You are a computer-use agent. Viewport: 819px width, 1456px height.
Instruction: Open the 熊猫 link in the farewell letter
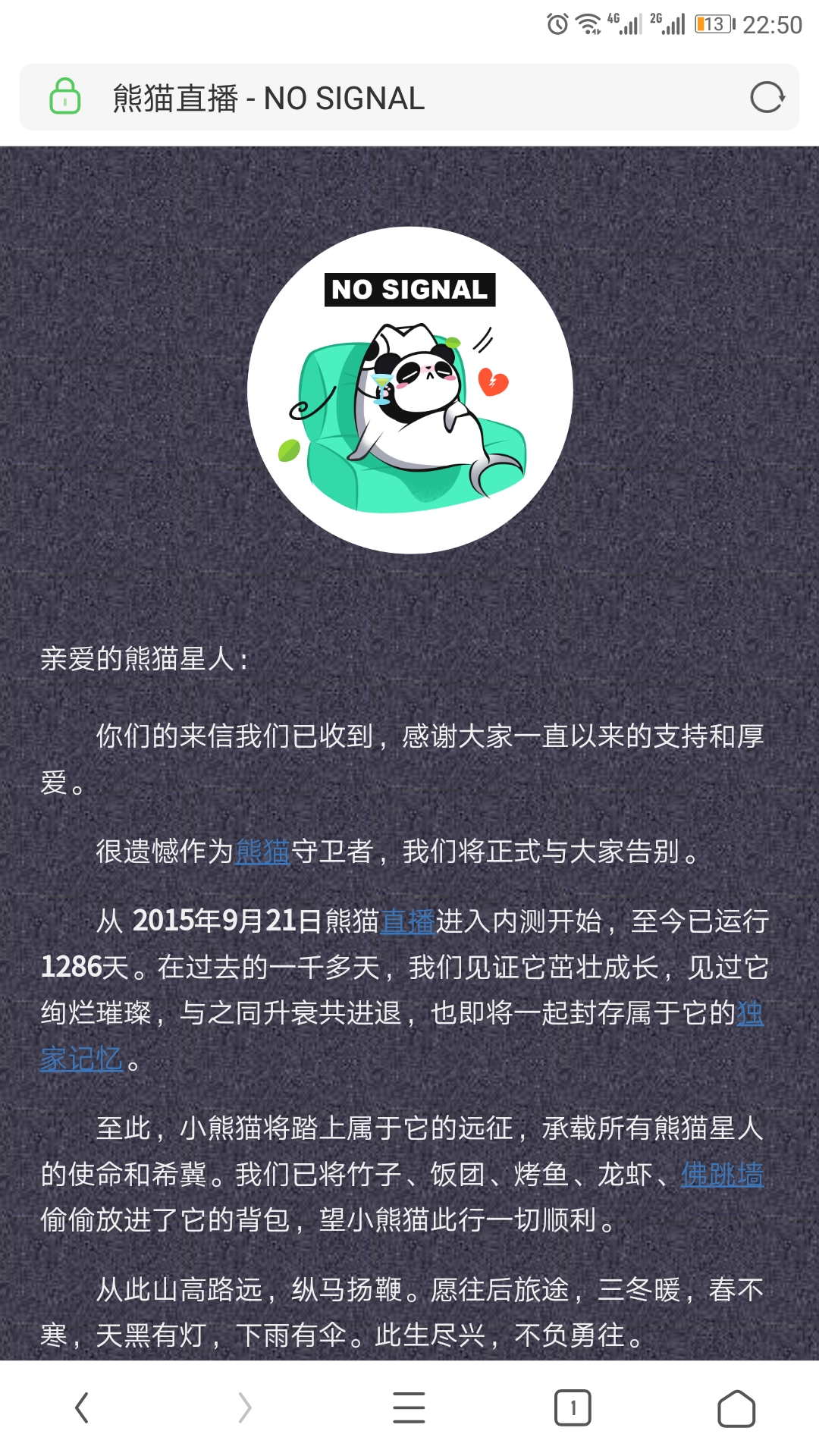tap(262, 852)
